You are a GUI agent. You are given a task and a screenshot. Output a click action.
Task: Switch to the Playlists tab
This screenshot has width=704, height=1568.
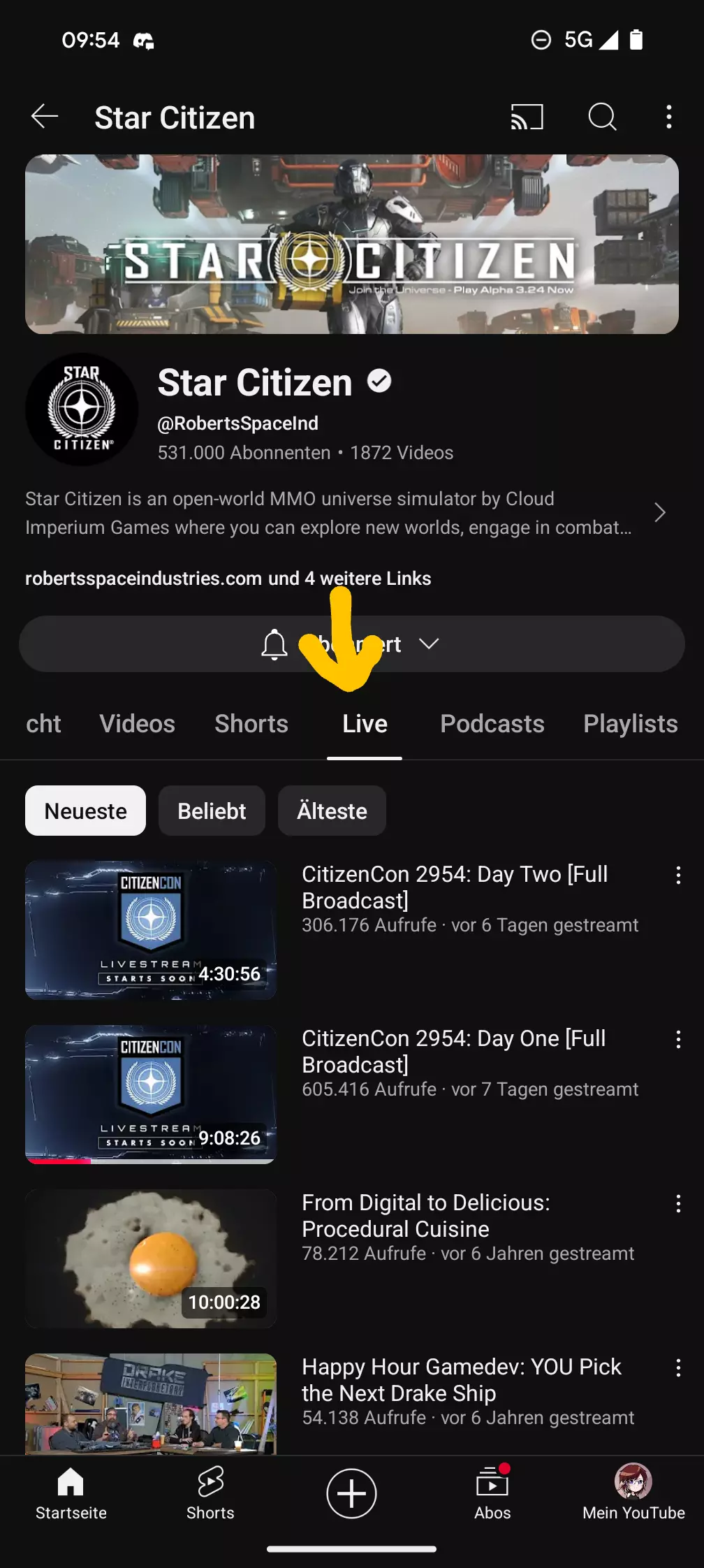point(631,724)
